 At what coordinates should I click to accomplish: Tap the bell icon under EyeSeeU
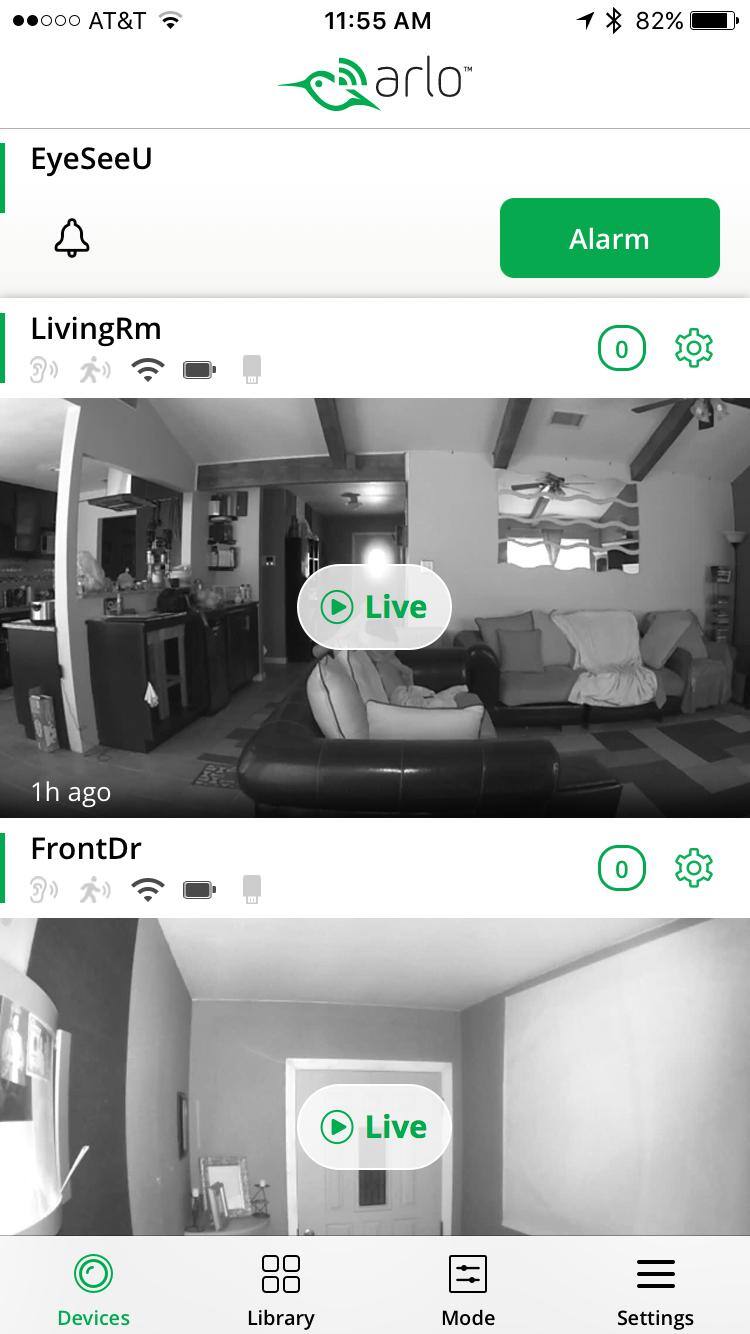click(72, 239)
